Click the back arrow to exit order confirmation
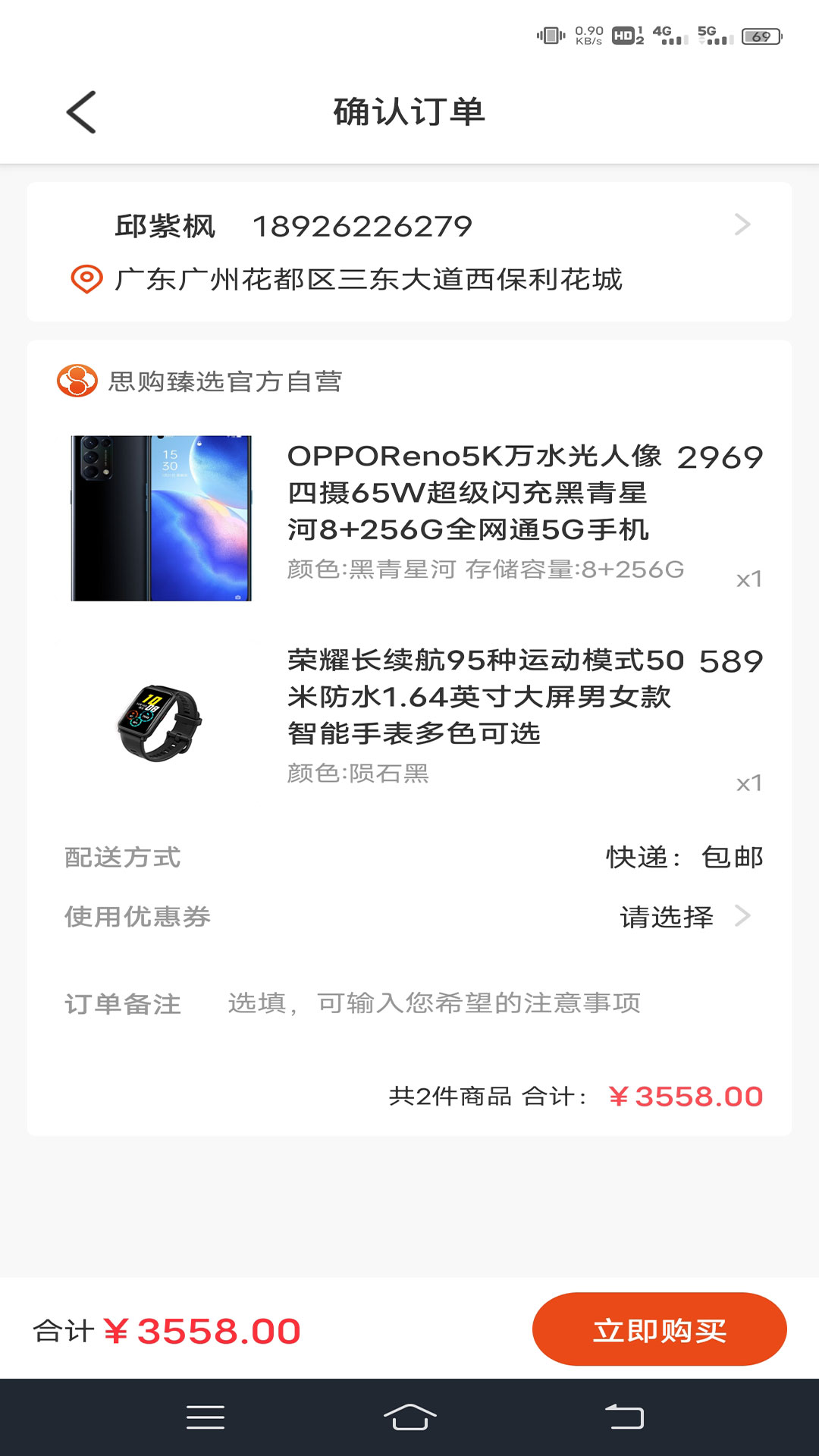 (x=78, y=111)
